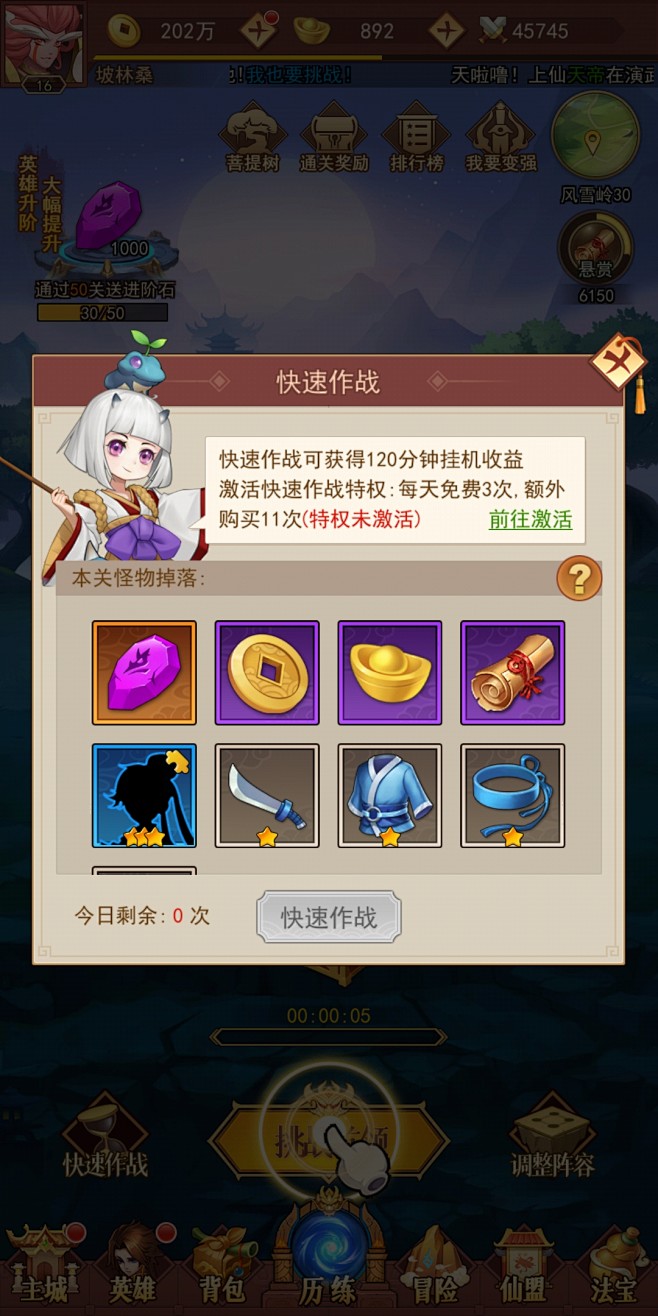Tap the 快速作战 button in the dialog
Image resolution: width=658 pixels, height=1316 pixels.
click(x=328, y=917)
